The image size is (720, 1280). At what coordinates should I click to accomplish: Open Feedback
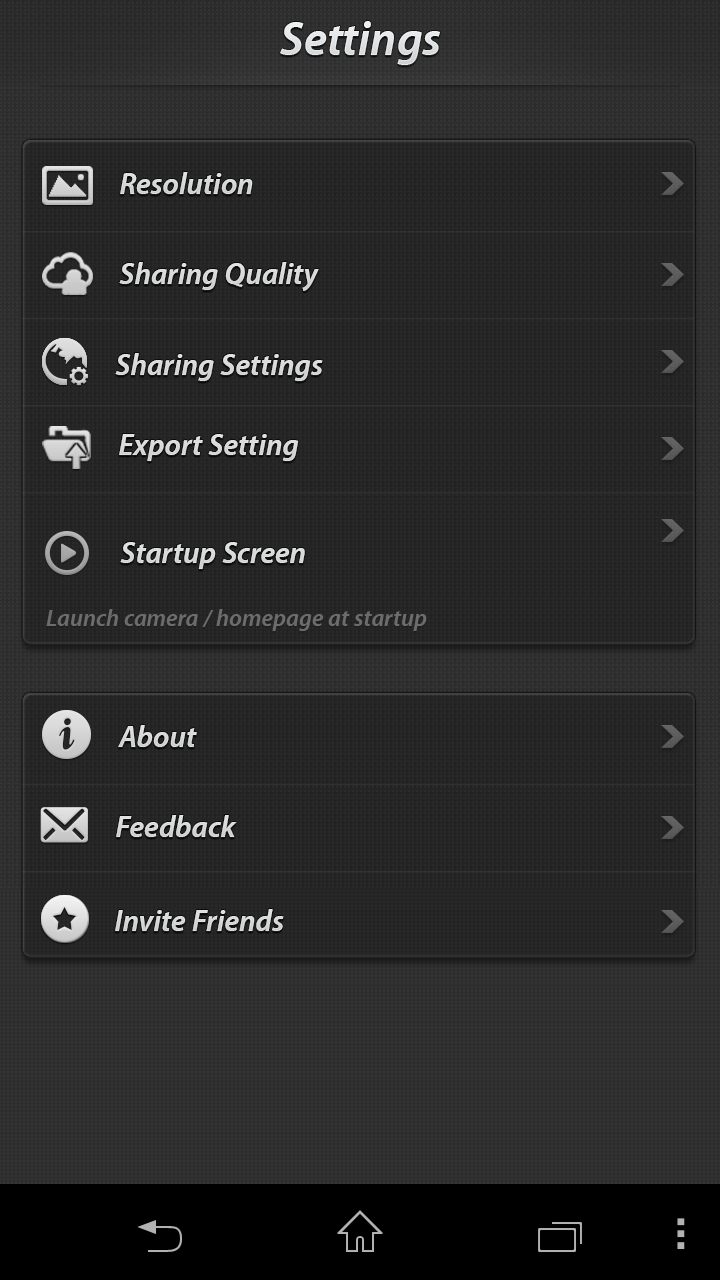359,827
